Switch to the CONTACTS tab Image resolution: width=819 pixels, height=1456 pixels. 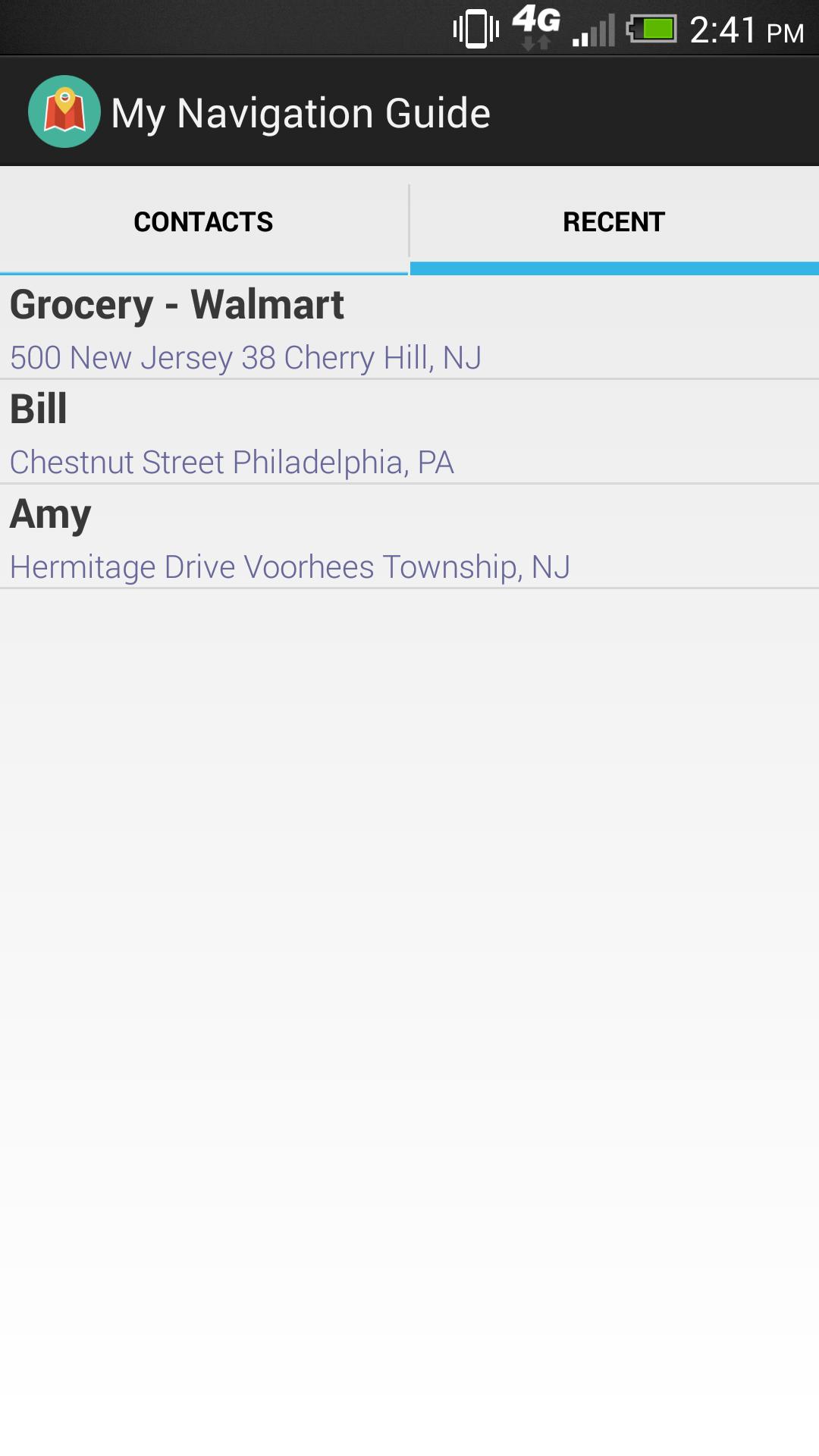(x=202, y=221)
